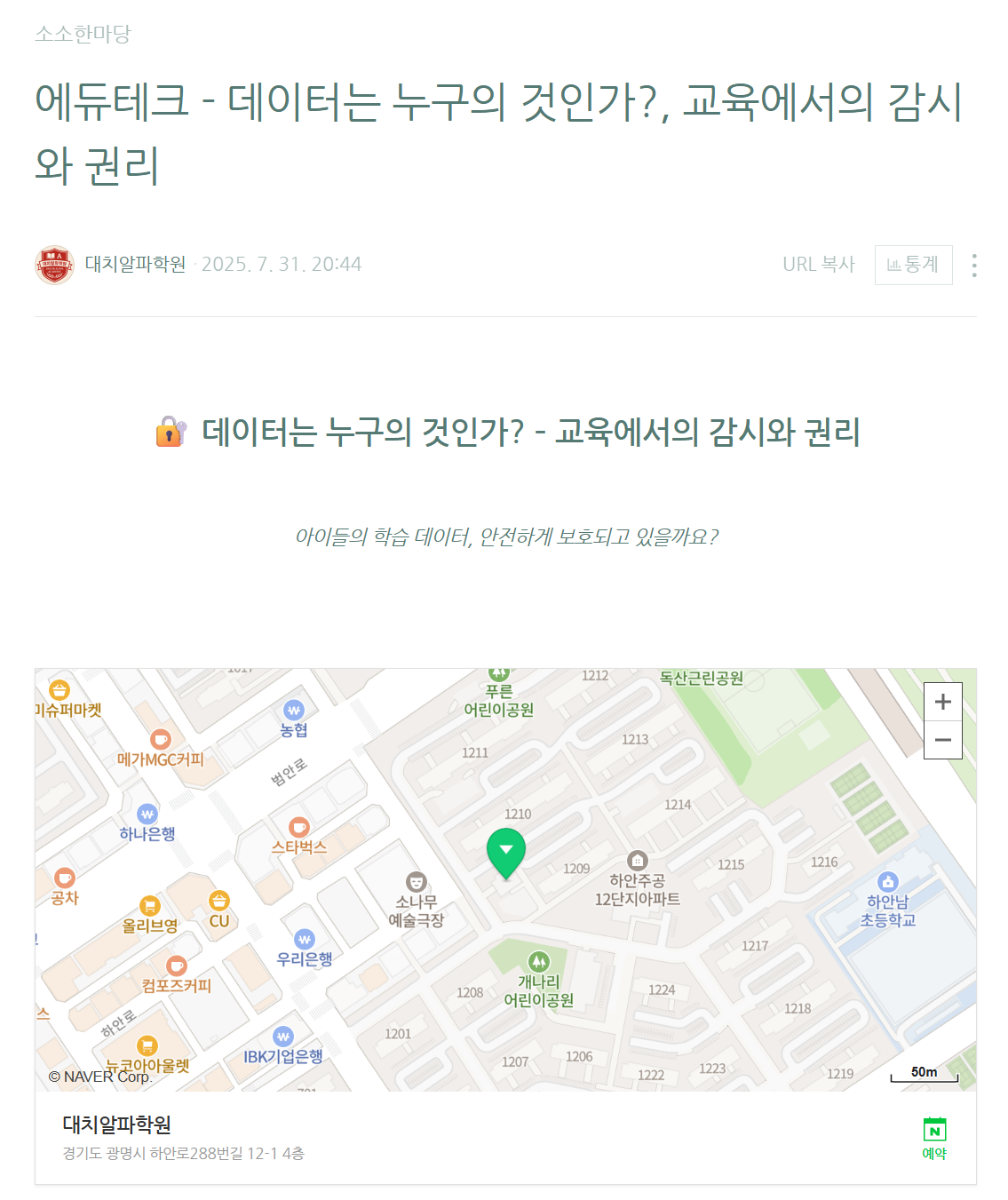Open the 대치알파학원 author profile

pos(135,264)
